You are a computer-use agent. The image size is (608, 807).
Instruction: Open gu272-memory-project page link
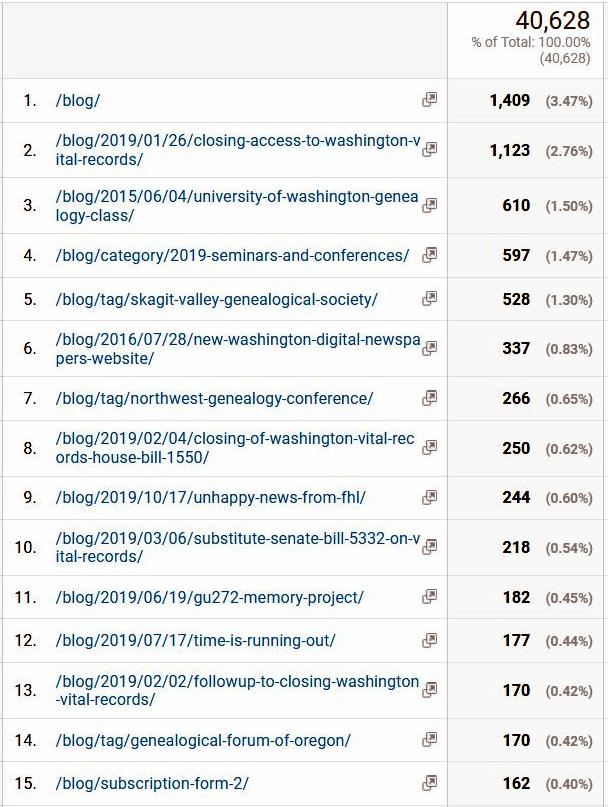[209, 597]
